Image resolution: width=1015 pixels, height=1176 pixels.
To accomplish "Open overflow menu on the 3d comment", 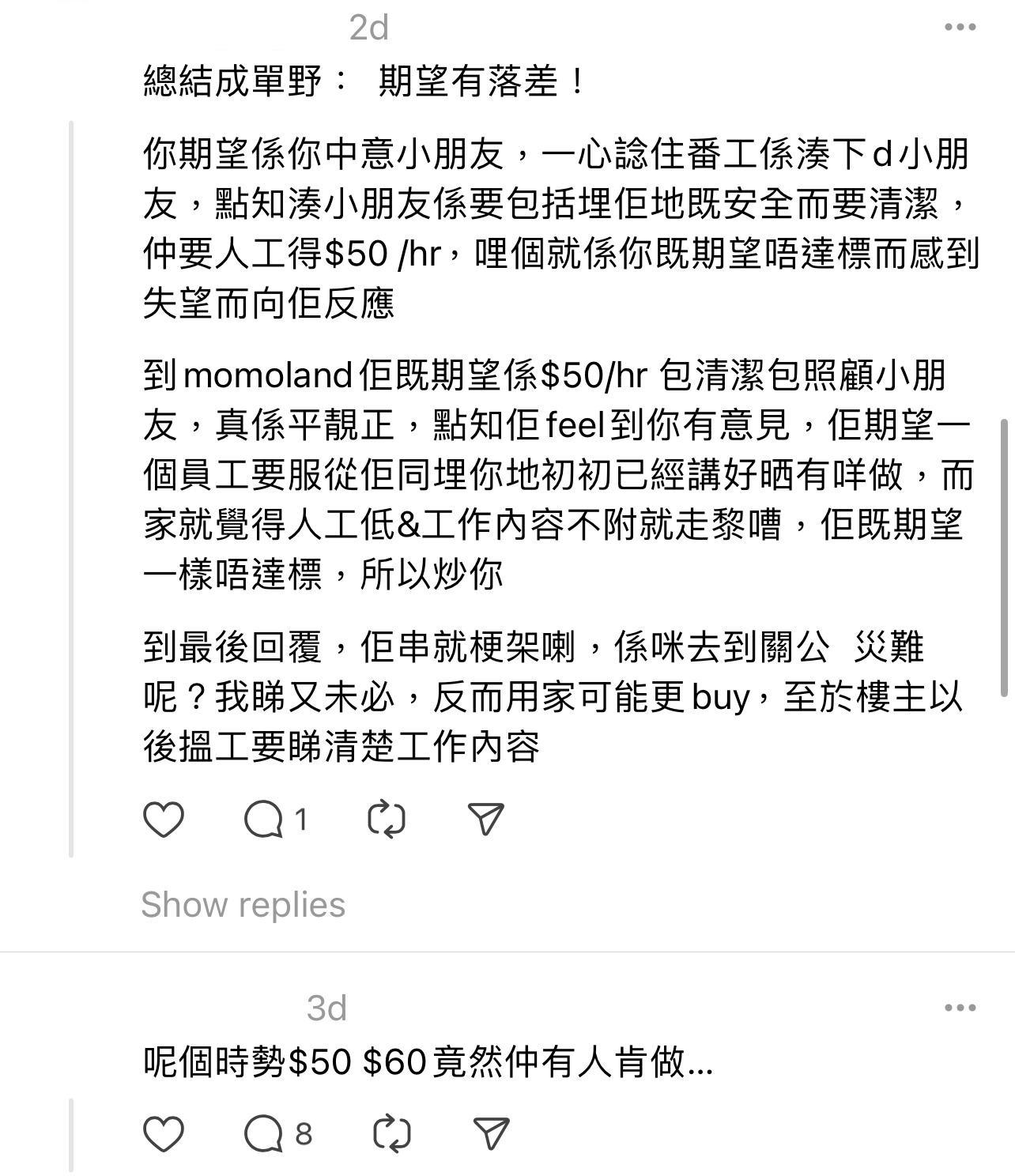I will click(960, 1008).
